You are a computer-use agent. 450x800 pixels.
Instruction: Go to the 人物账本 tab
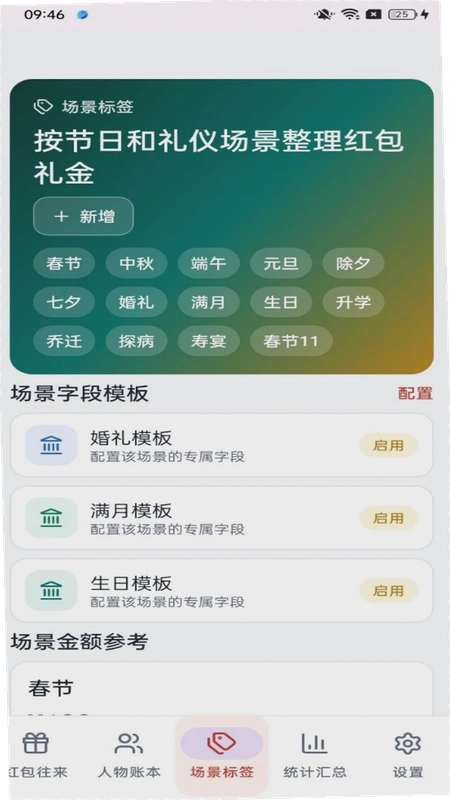(x=129, y=756)
